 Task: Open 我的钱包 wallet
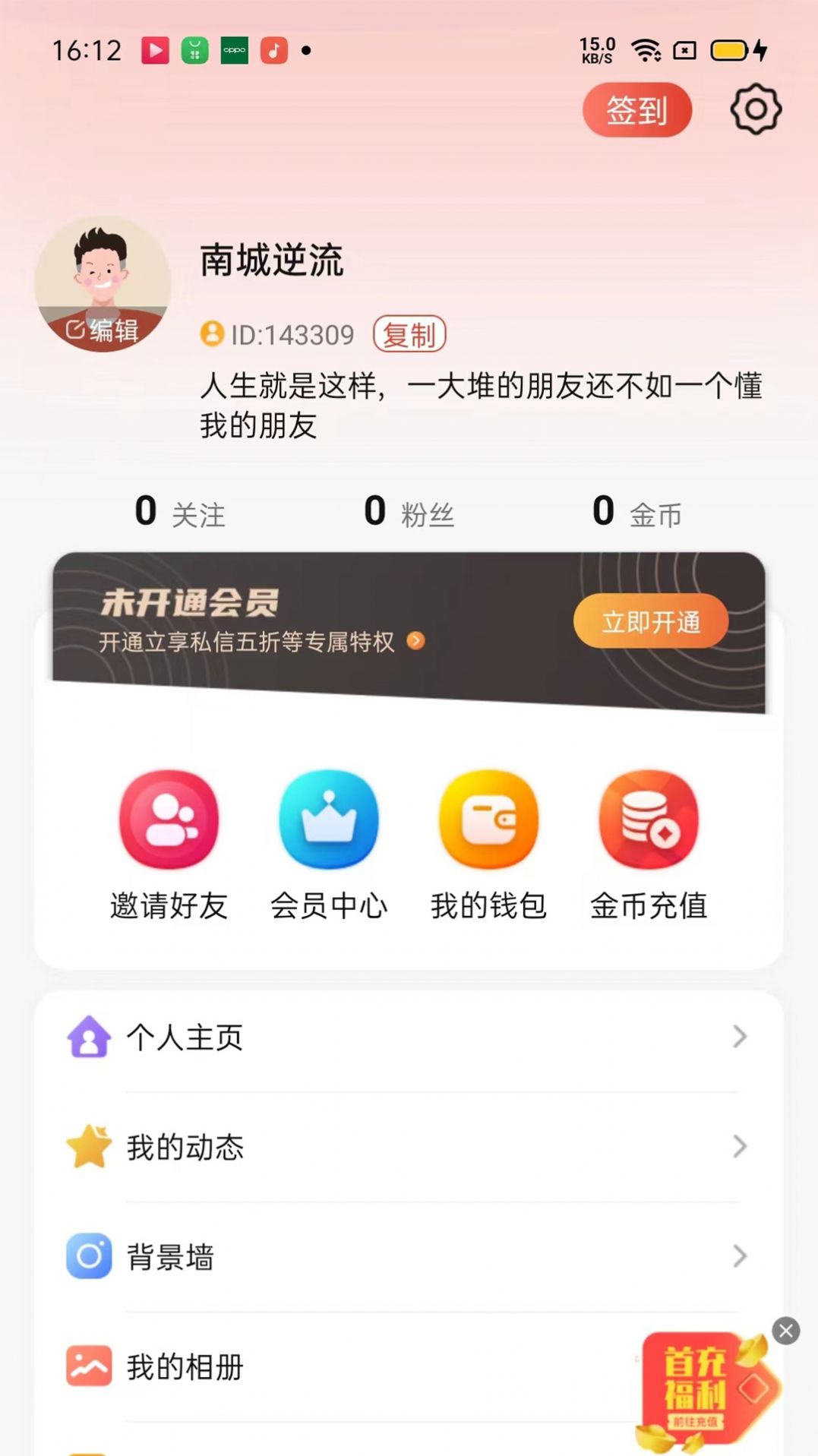point(488,844)
